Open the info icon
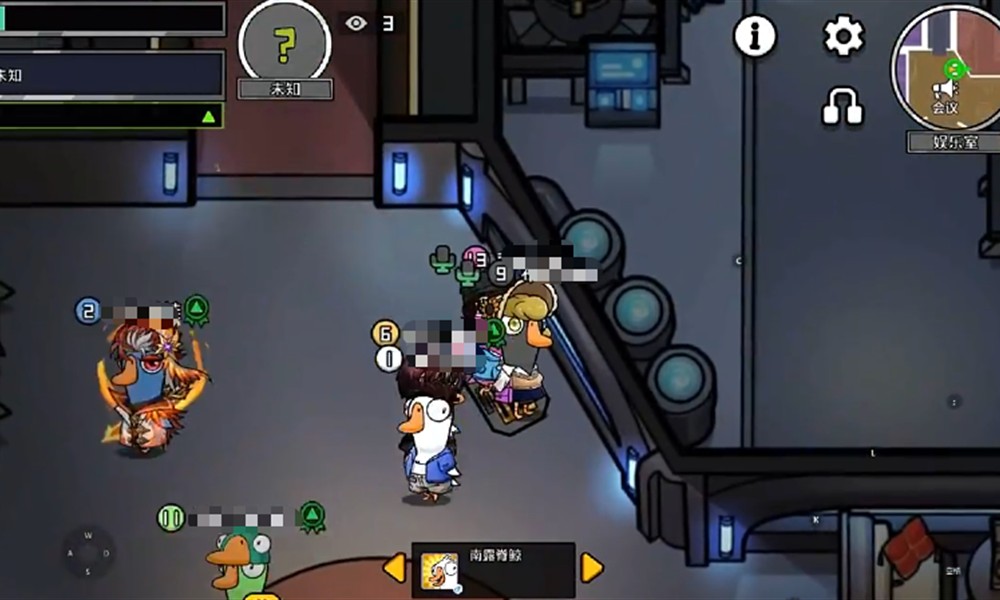This screenshot has height=600, width=1000. 755,37
